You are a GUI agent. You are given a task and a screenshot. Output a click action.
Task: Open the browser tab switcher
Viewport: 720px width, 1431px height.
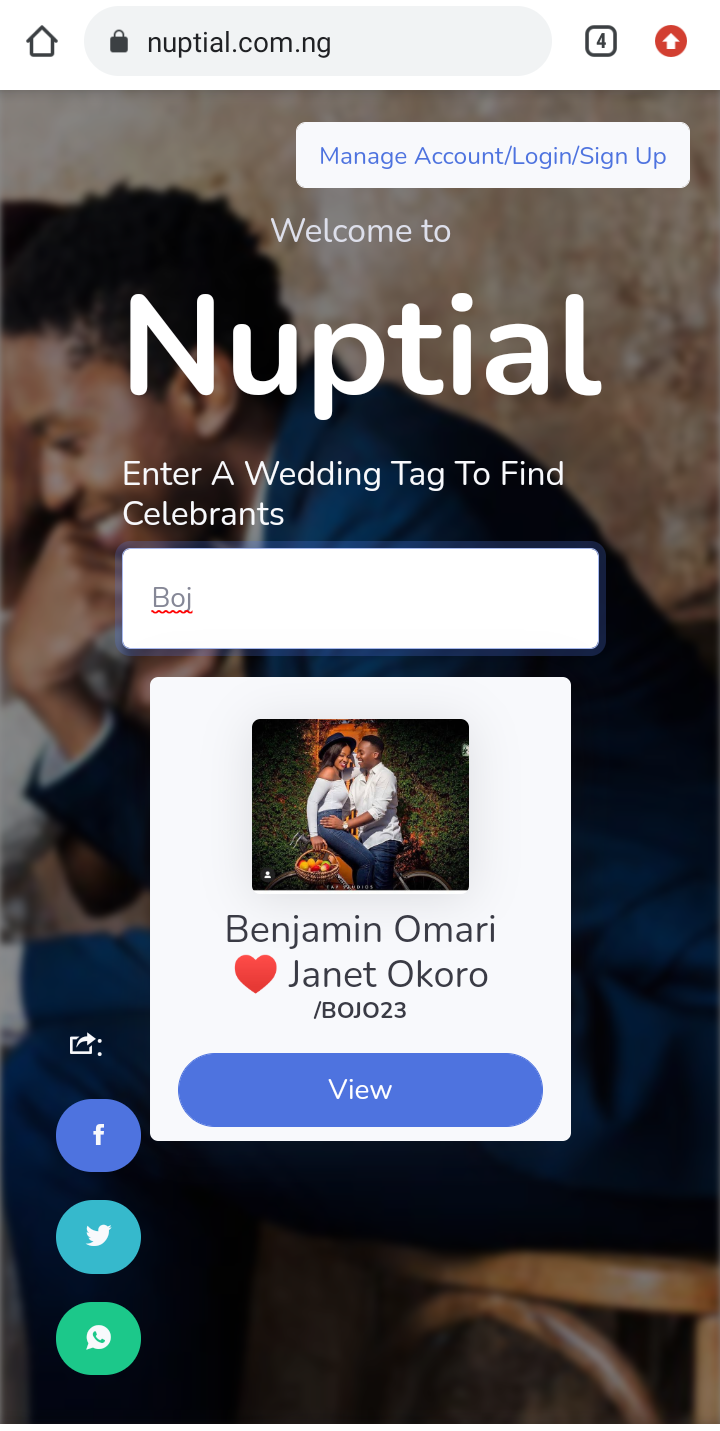(x=600, y=42)
